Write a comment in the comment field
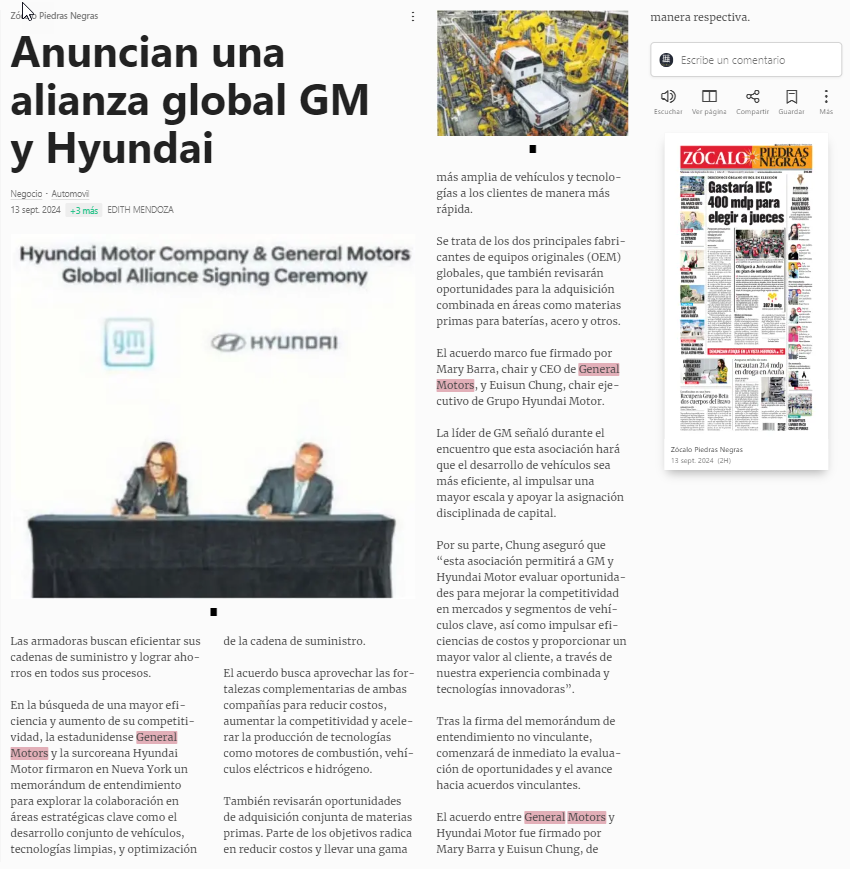Screen dimensions: 850x869 coord(746,60)
